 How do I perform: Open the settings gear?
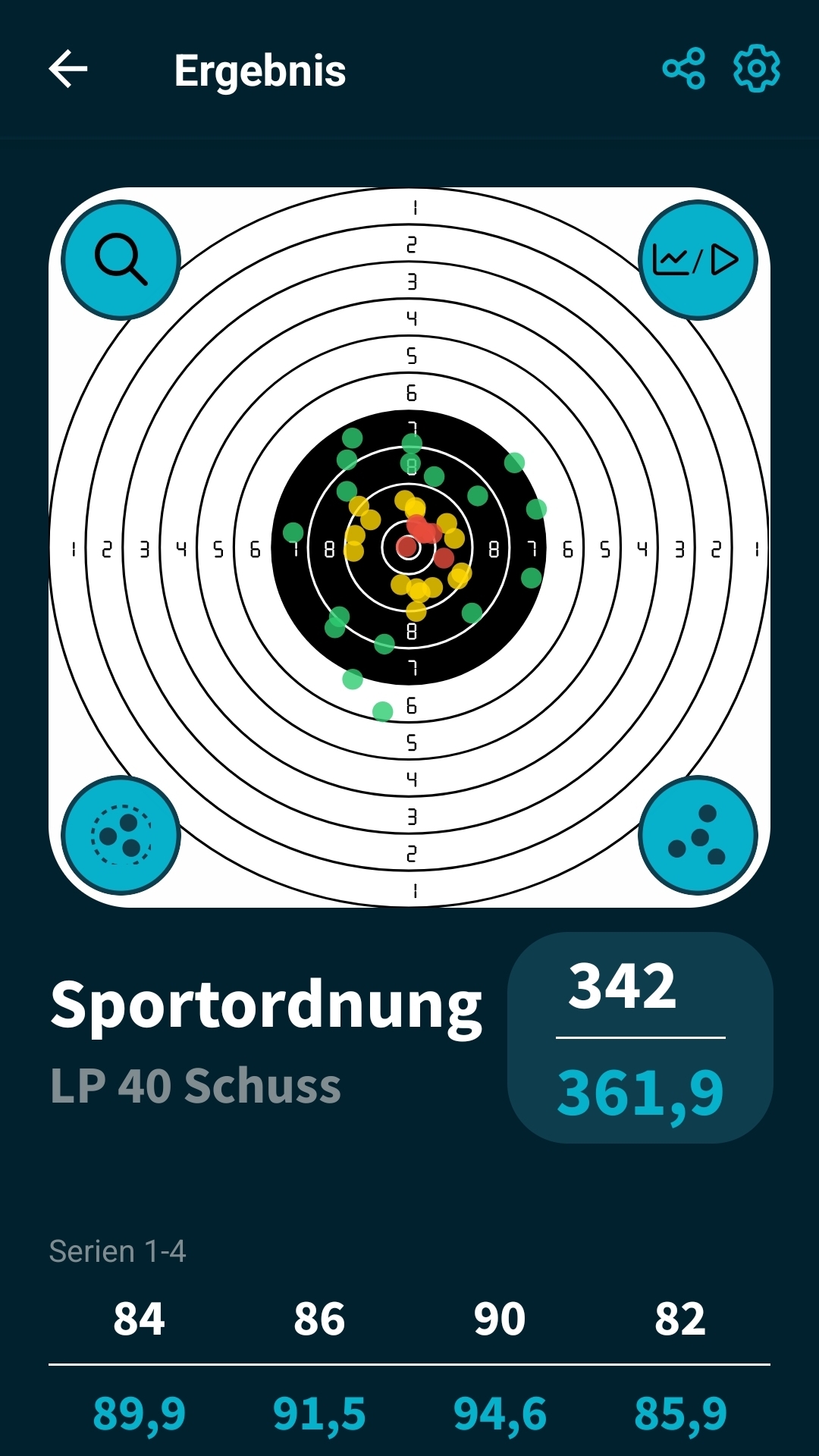click(x=756, y=69)
